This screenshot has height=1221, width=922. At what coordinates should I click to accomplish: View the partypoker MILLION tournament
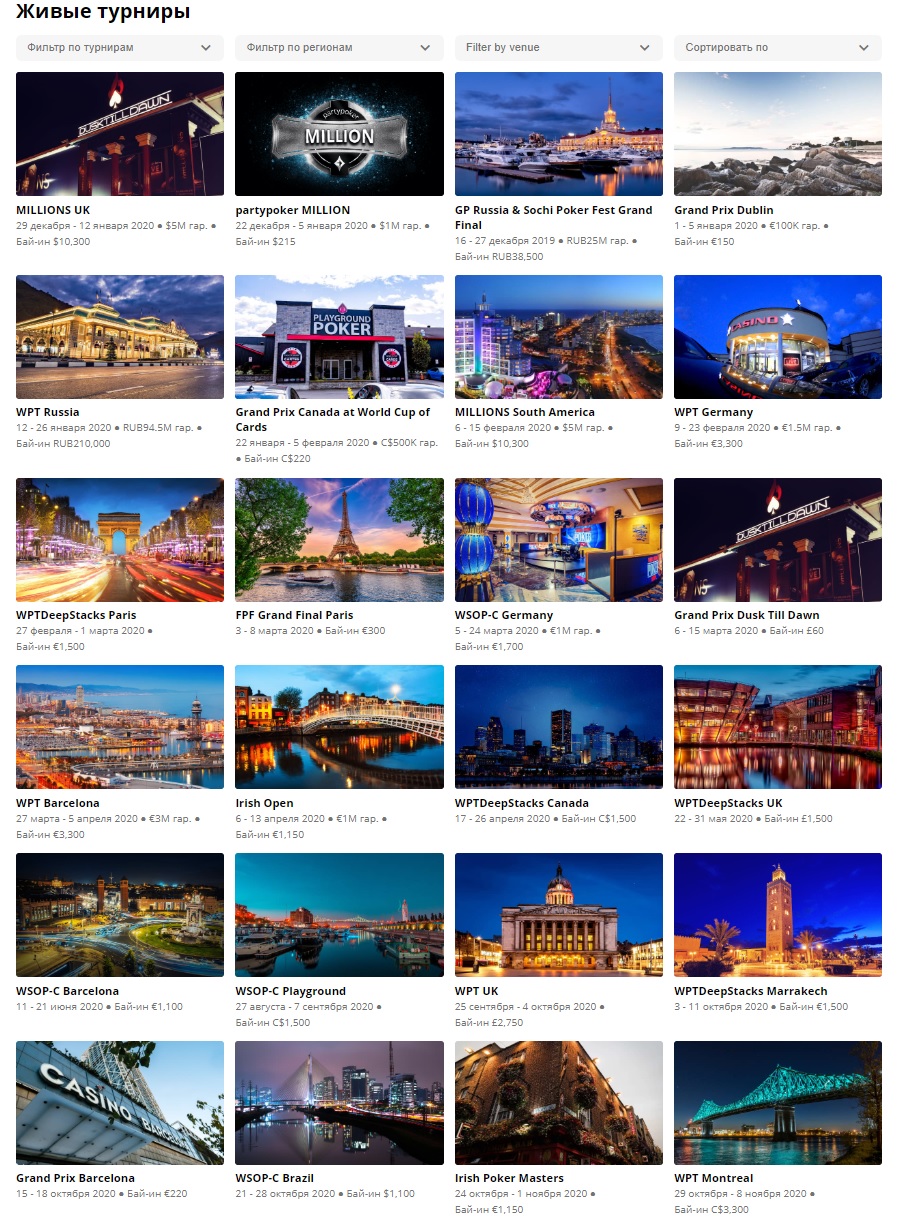(x=339, y=134)
